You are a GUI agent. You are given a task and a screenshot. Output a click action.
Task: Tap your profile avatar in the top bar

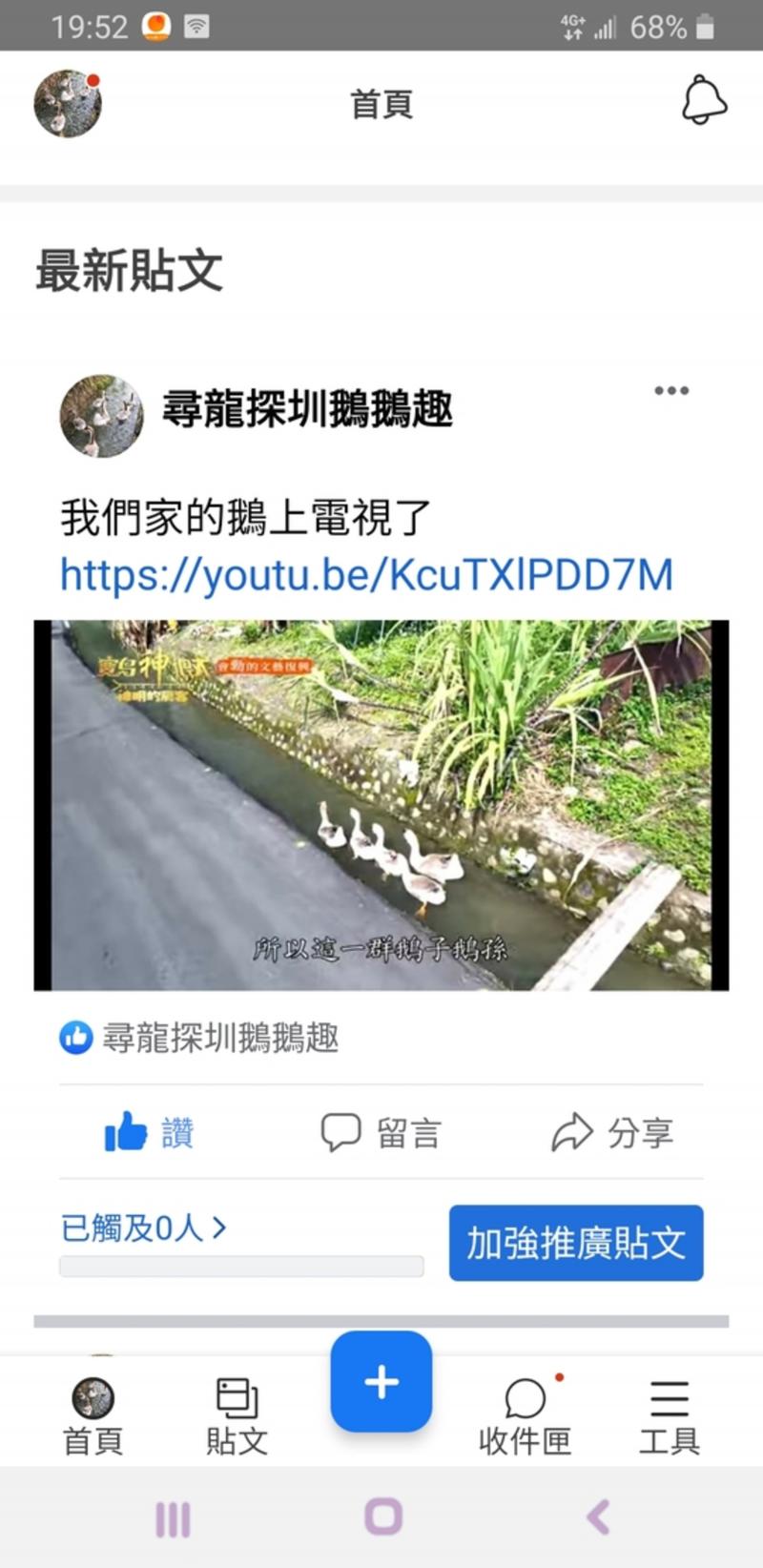[67, 103]
